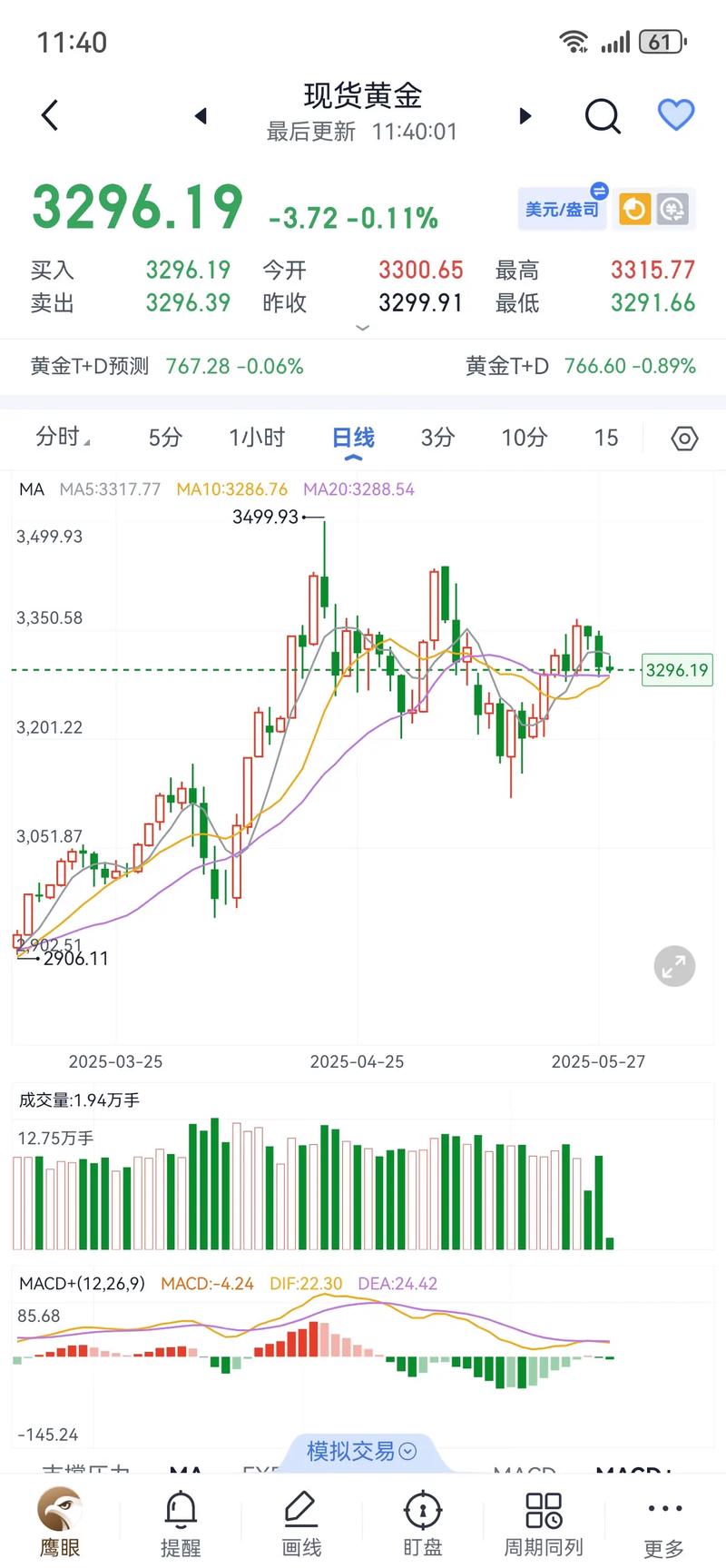Expand the 分时 dropdown triangle
The width and height of the screenshot is (726, 1568).
(x=87, y=442)
